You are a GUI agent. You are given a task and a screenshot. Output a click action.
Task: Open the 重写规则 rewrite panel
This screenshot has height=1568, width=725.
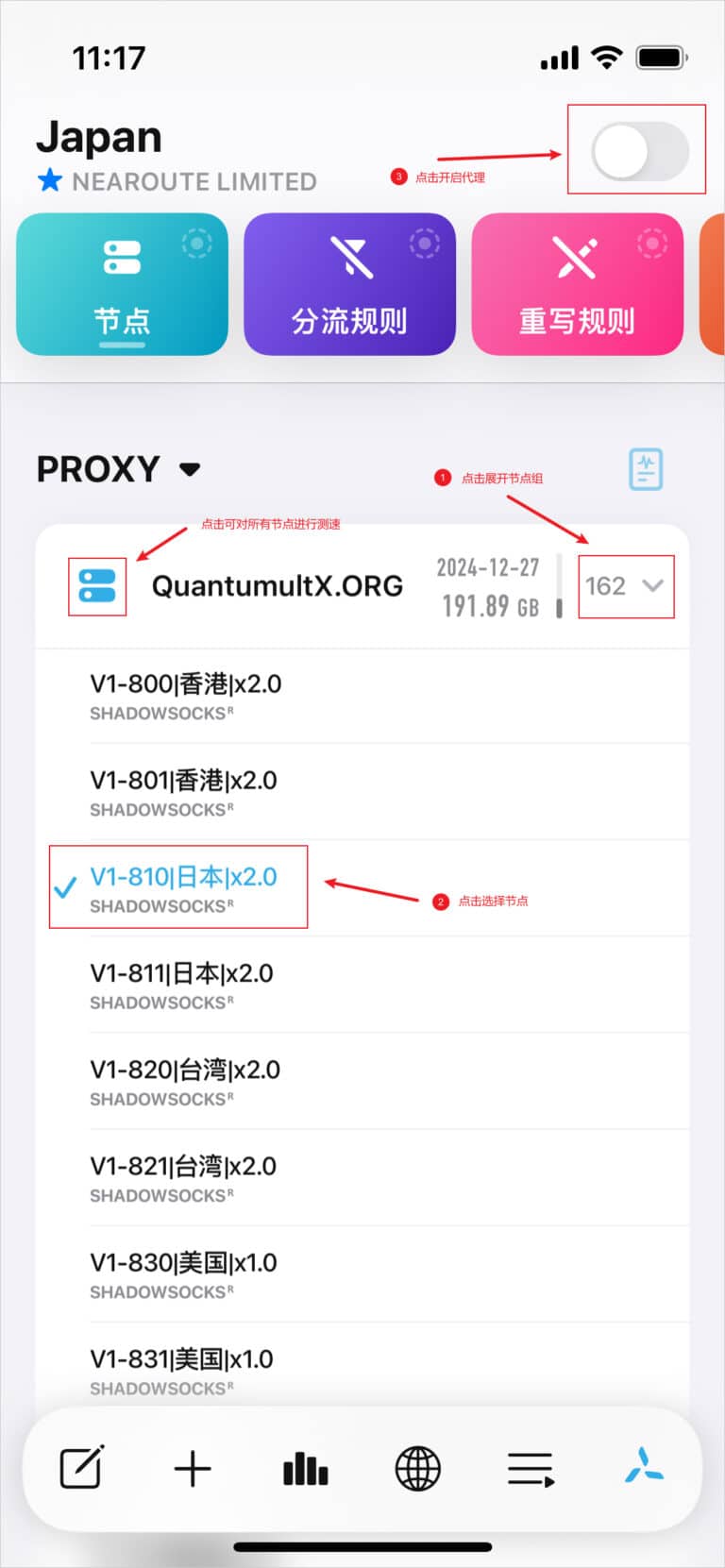(x=577, y=283)
